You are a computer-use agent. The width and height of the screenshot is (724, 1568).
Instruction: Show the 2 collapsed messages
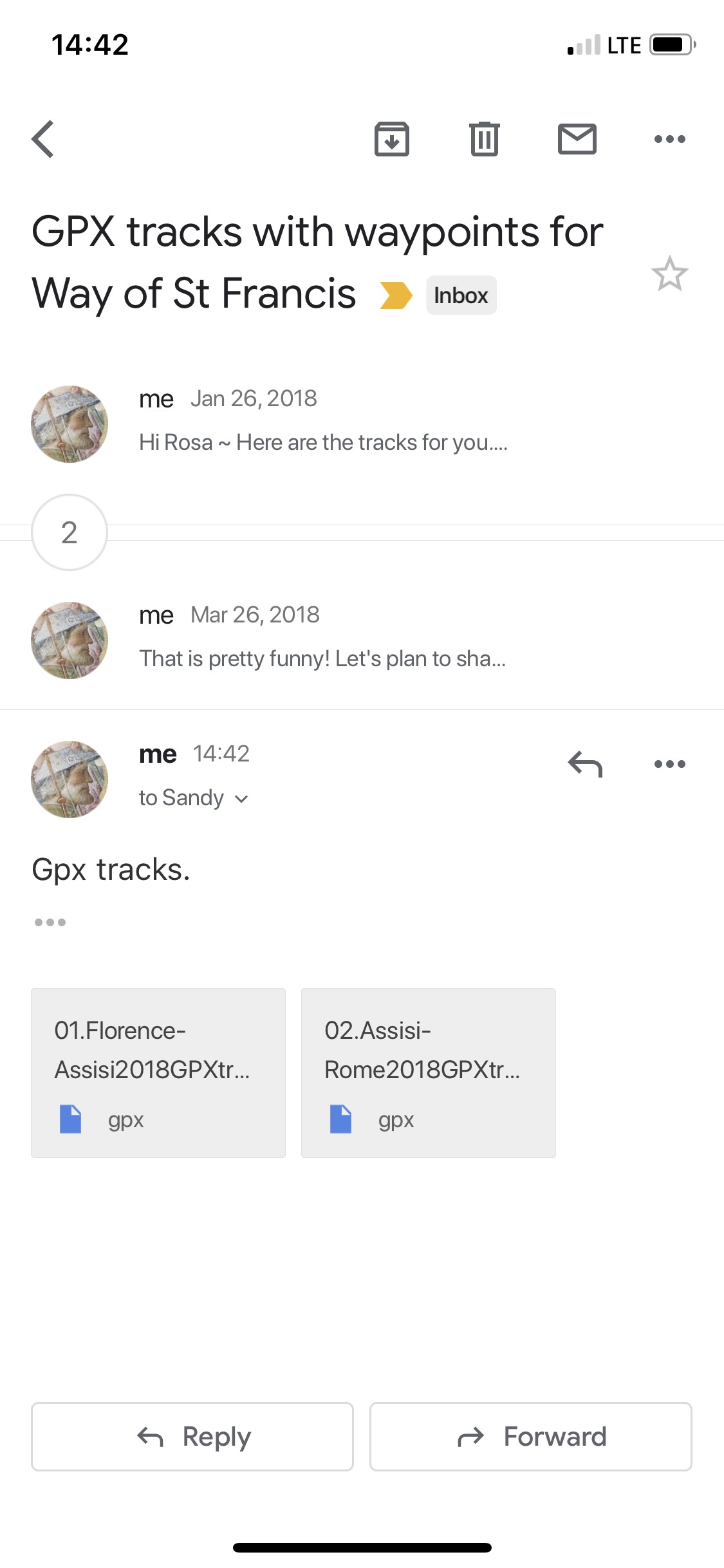coord(70,532)
